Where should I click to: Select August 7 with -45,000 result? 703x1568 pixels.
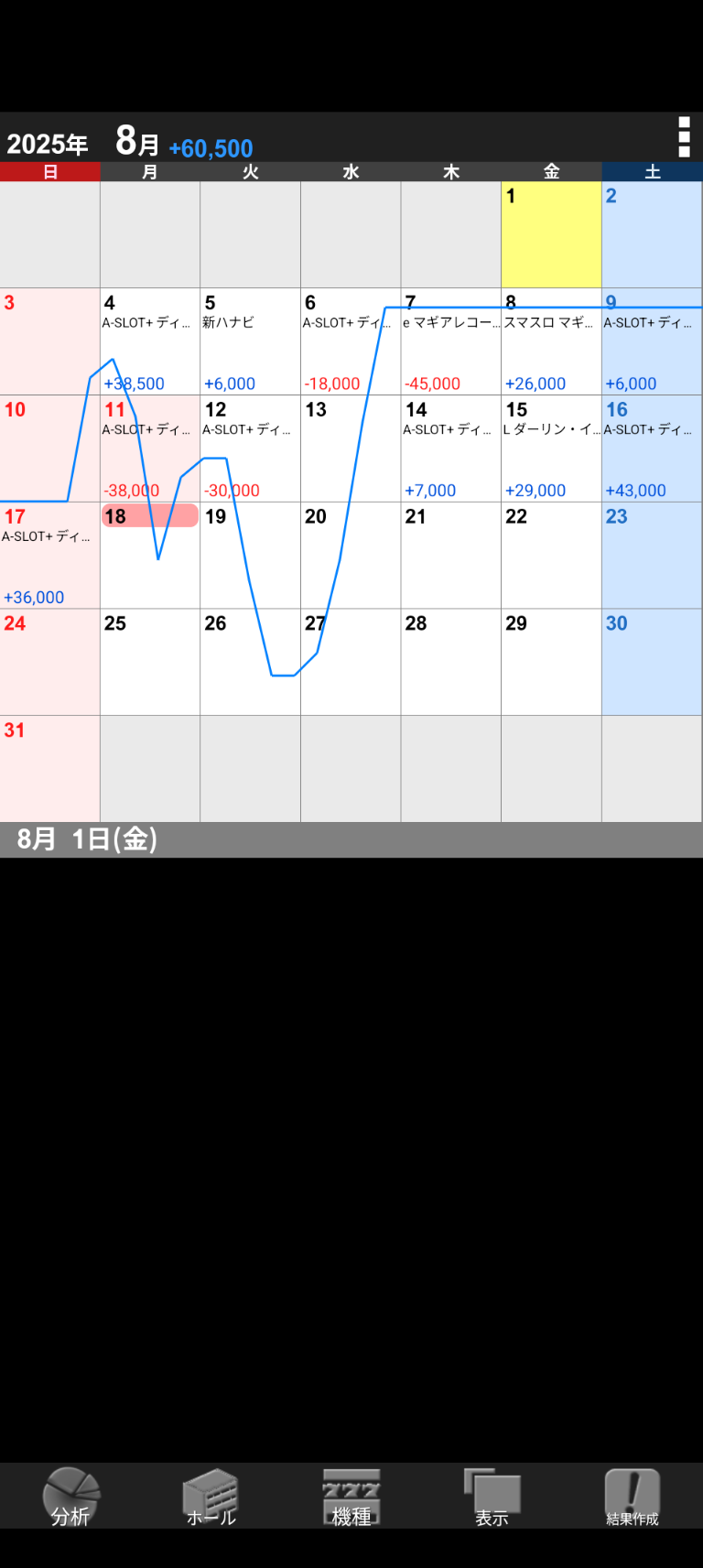pos(450,341)
